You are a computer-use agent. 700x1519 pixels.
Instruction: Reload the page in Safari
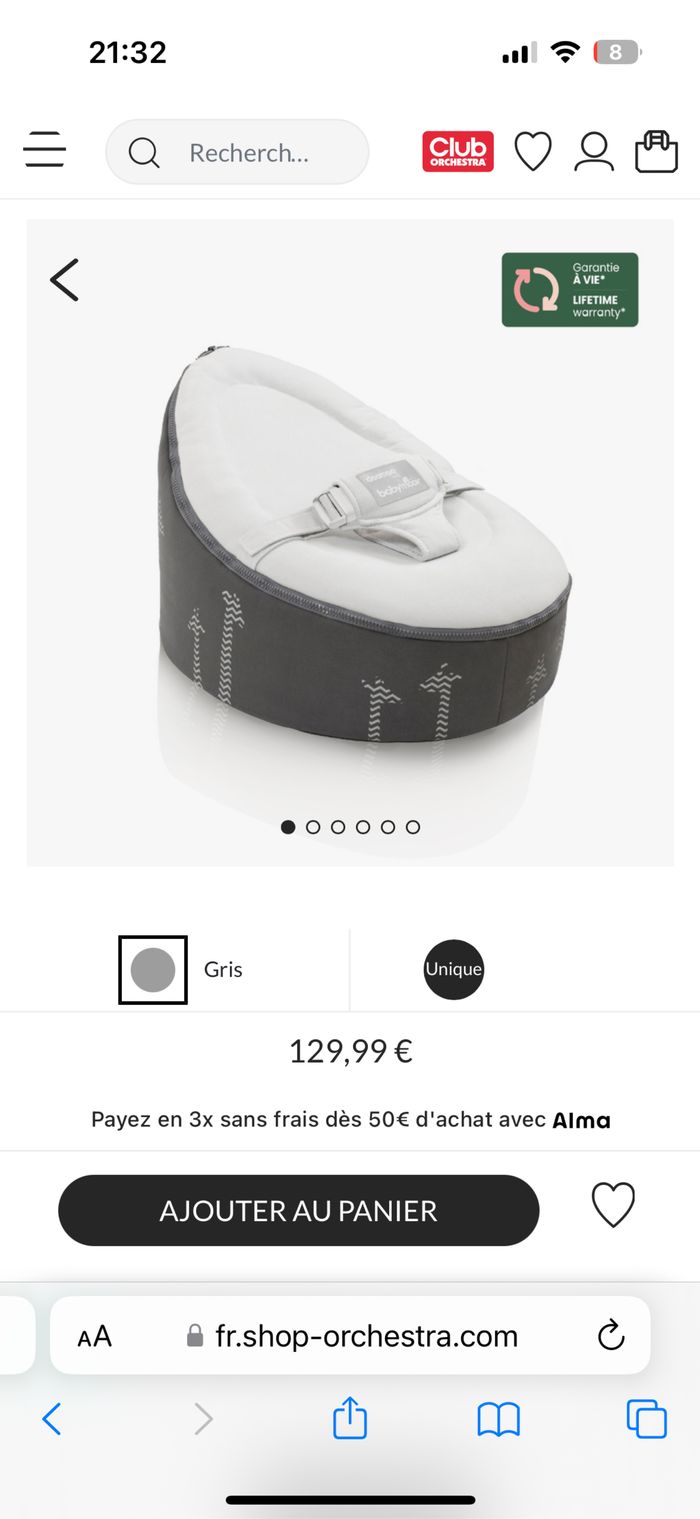pyautogui.click(x=610, y=1336)
